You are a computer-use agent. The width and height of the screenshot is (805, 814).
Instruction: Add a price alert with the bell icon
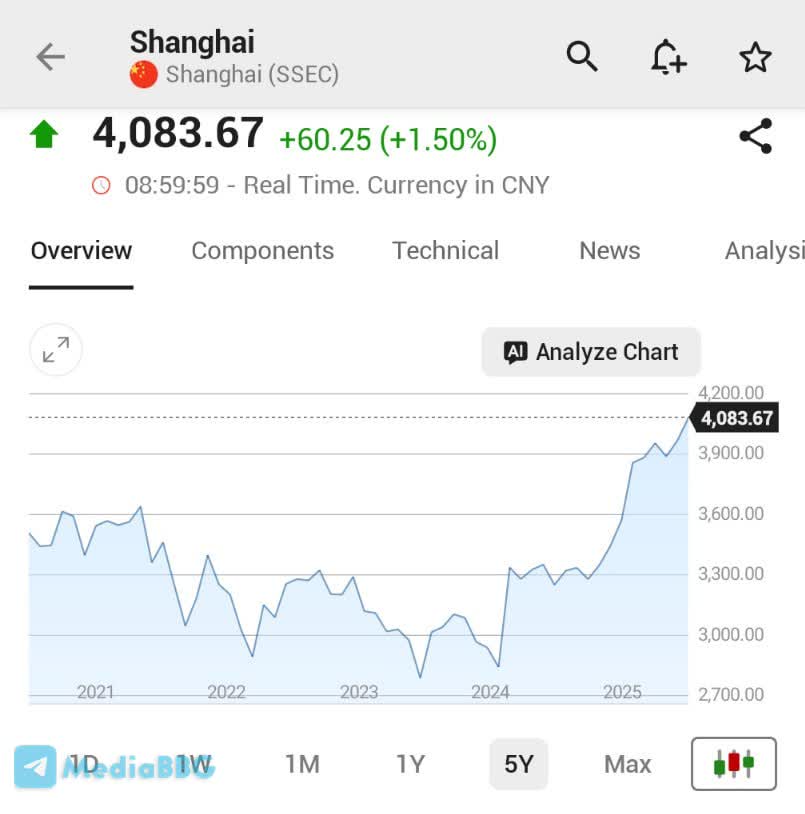(x=668, y=57)
